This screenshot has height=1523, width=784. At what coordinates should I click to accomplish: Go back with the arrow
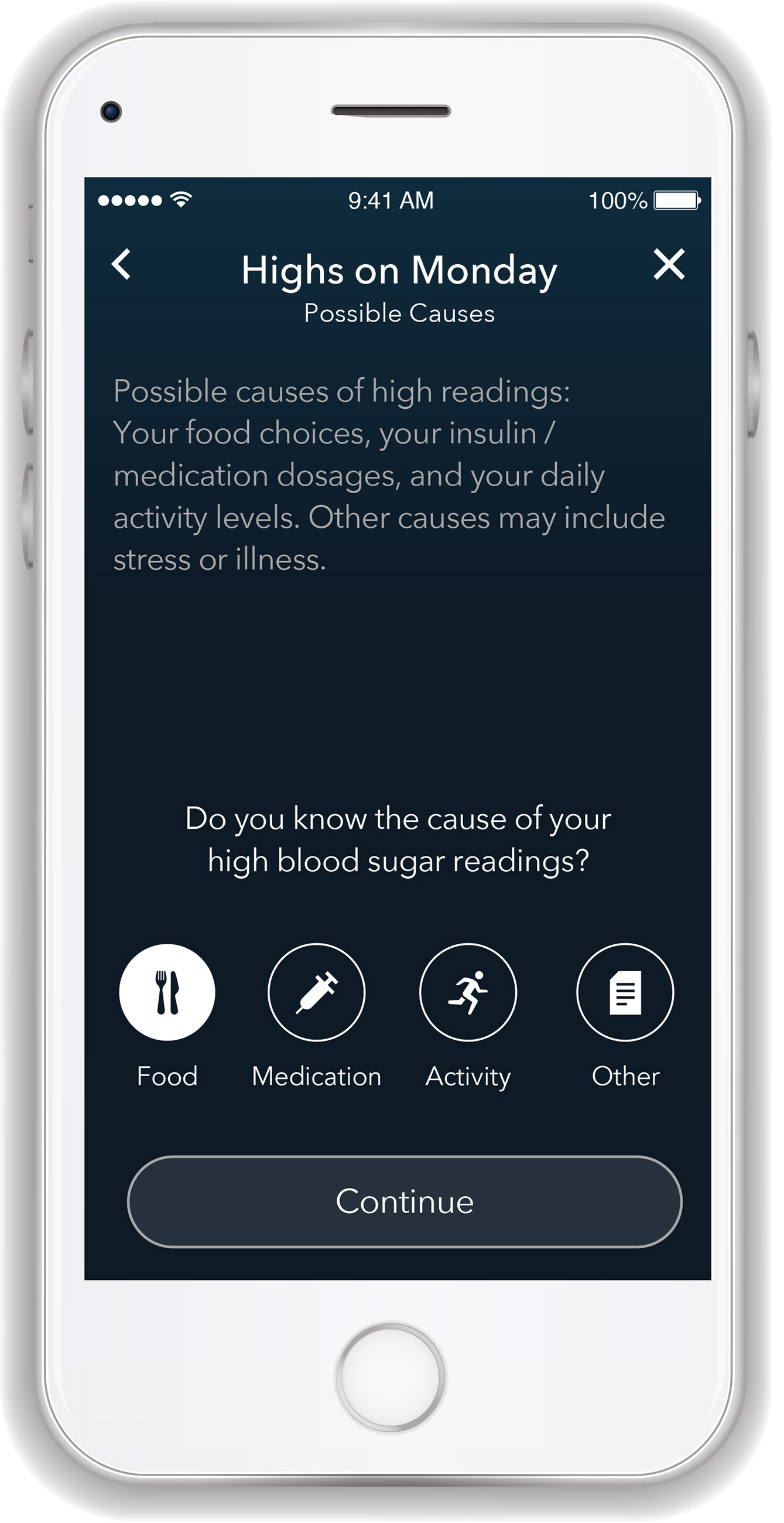click(122, 264)
